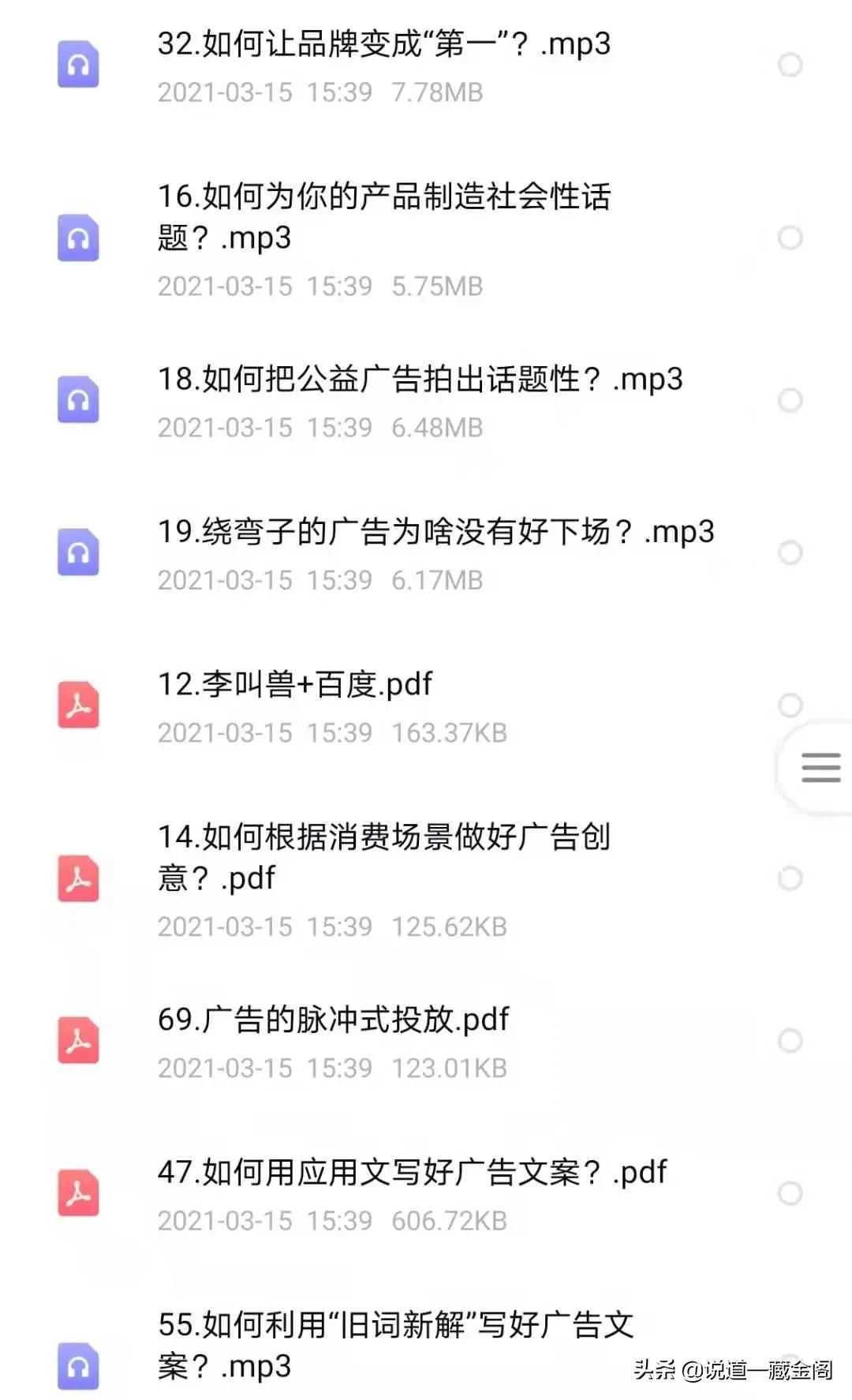Open 69.广告的脉冲式投放.pdf
The width and height of the screenshot is (852, 1400).
333,1020
